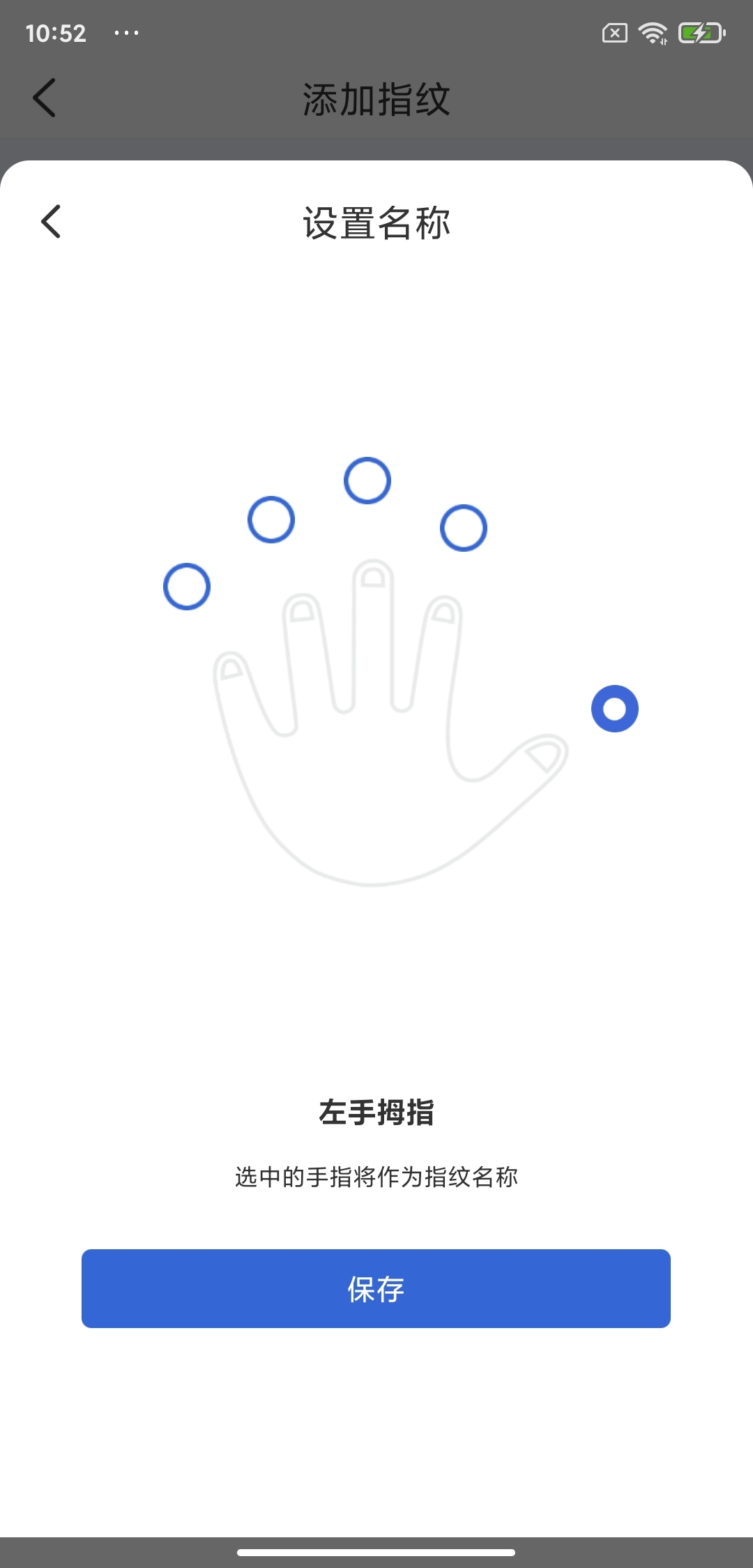Select the middle finger circle

[367, 481]
